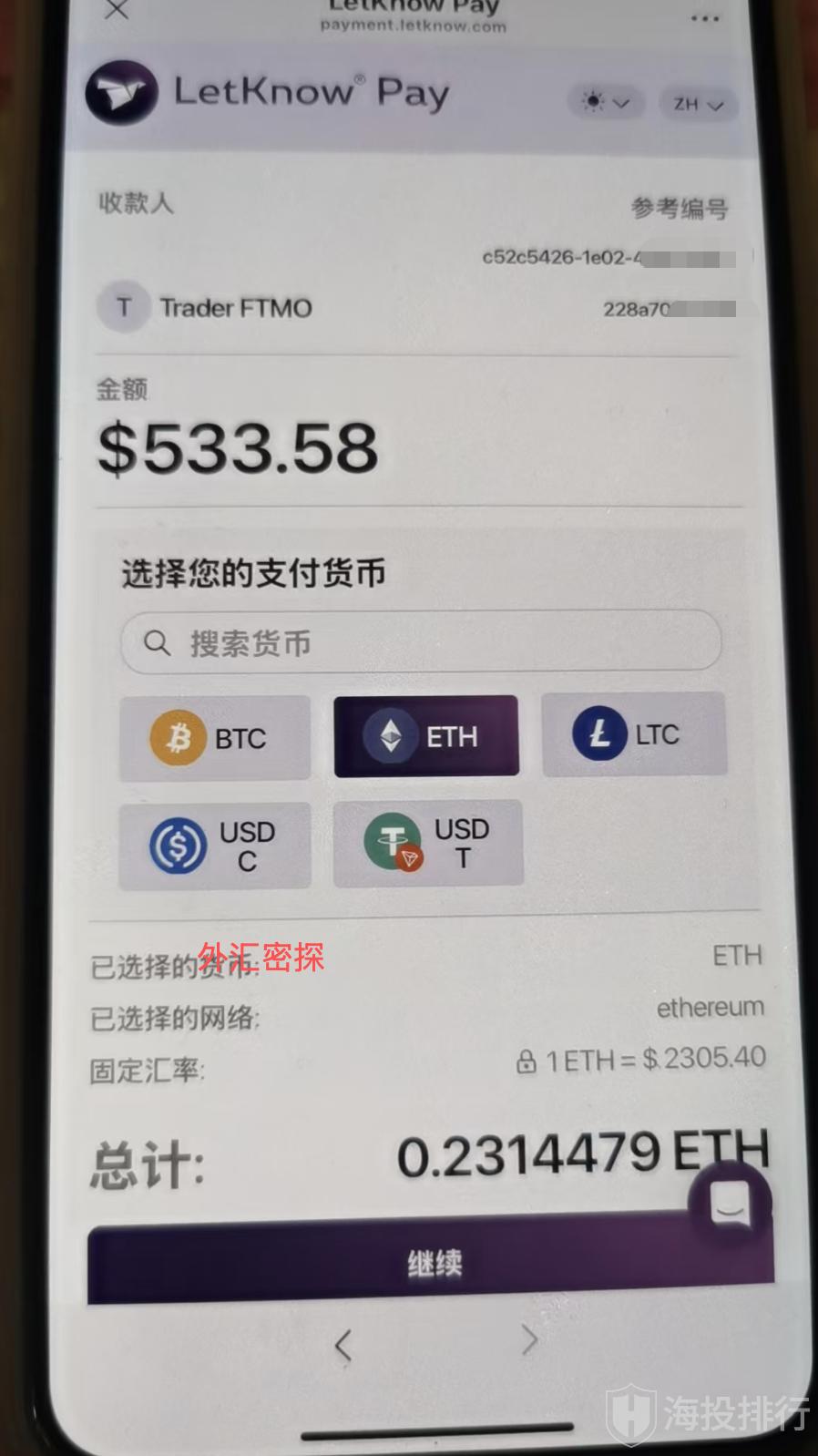Go forward with browser forward arrow
The height and width of the screenshot is (1456, 818).
[529, 1339]
